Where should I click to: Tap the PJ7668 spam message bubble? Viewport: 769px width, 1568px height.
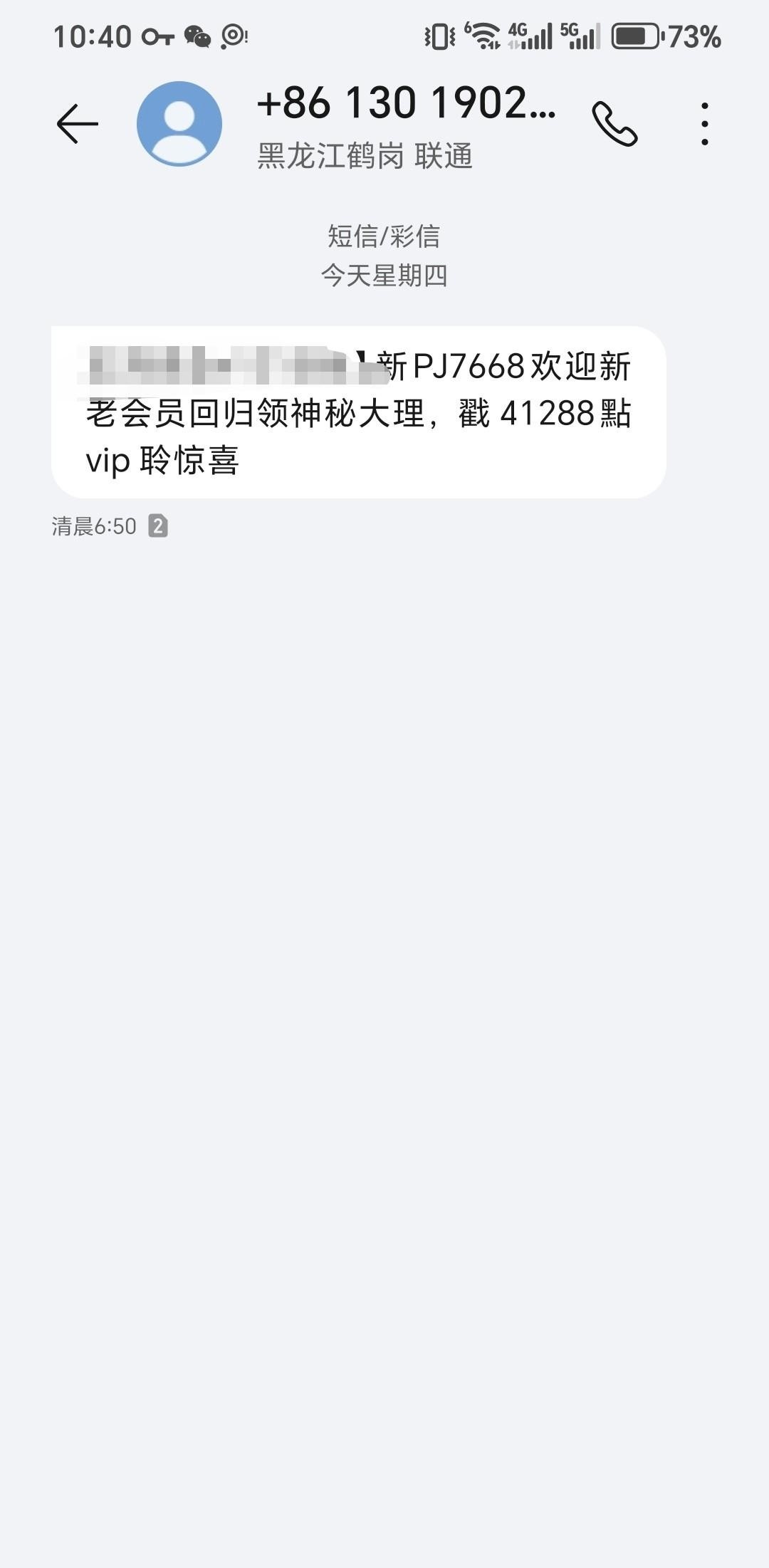358,412
